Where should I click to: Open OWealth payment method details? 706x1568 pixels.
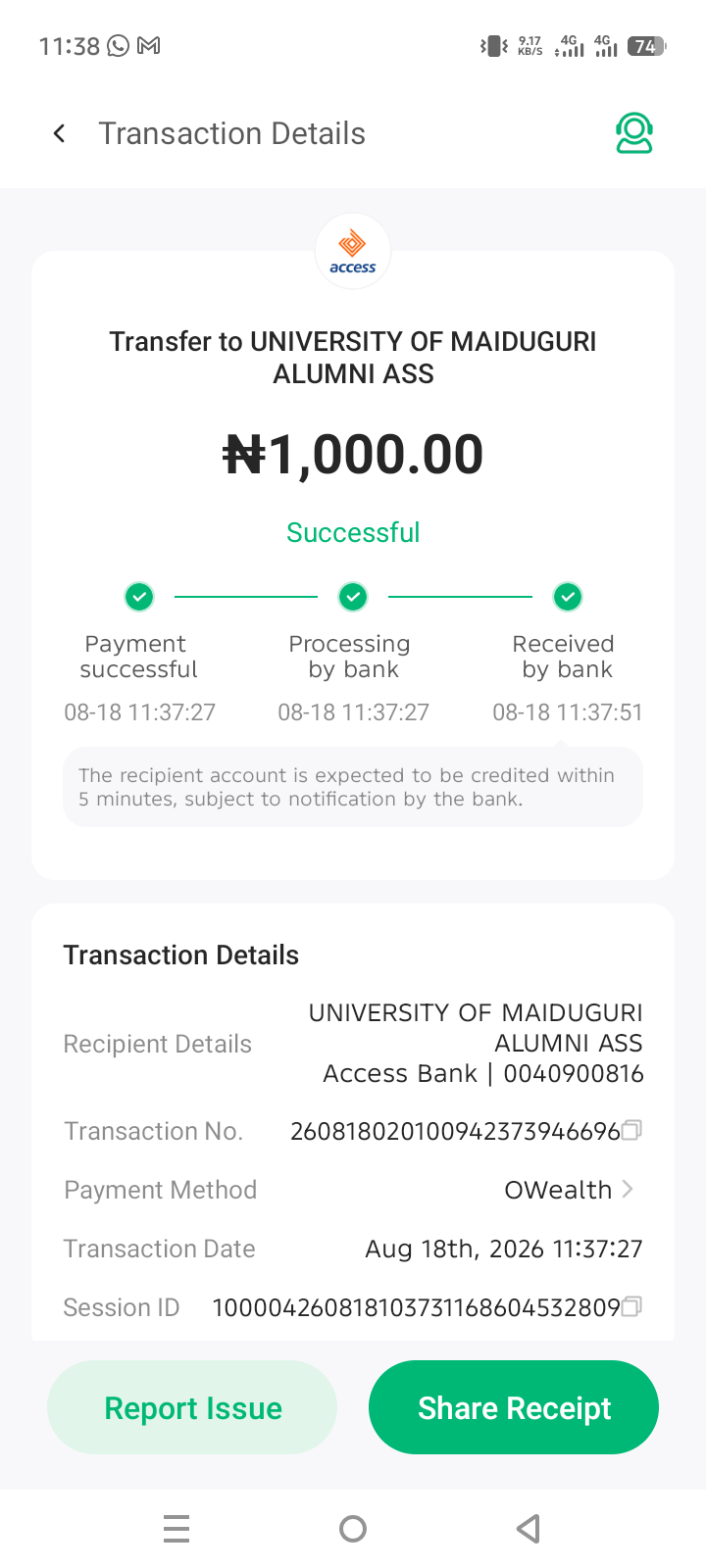pos(570,1190)
